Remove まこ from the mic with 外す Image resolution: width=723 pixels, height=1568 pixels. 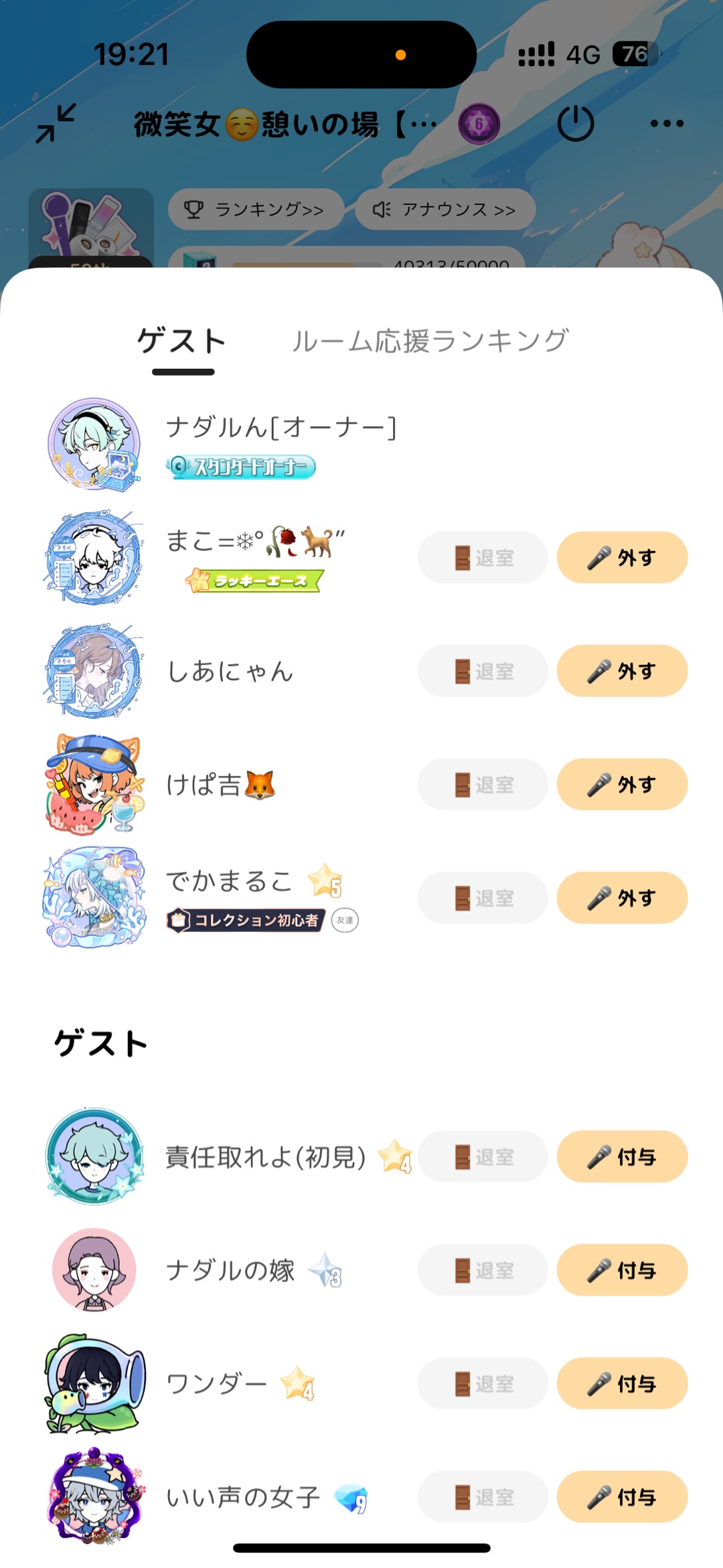click(x=622, y=557)
